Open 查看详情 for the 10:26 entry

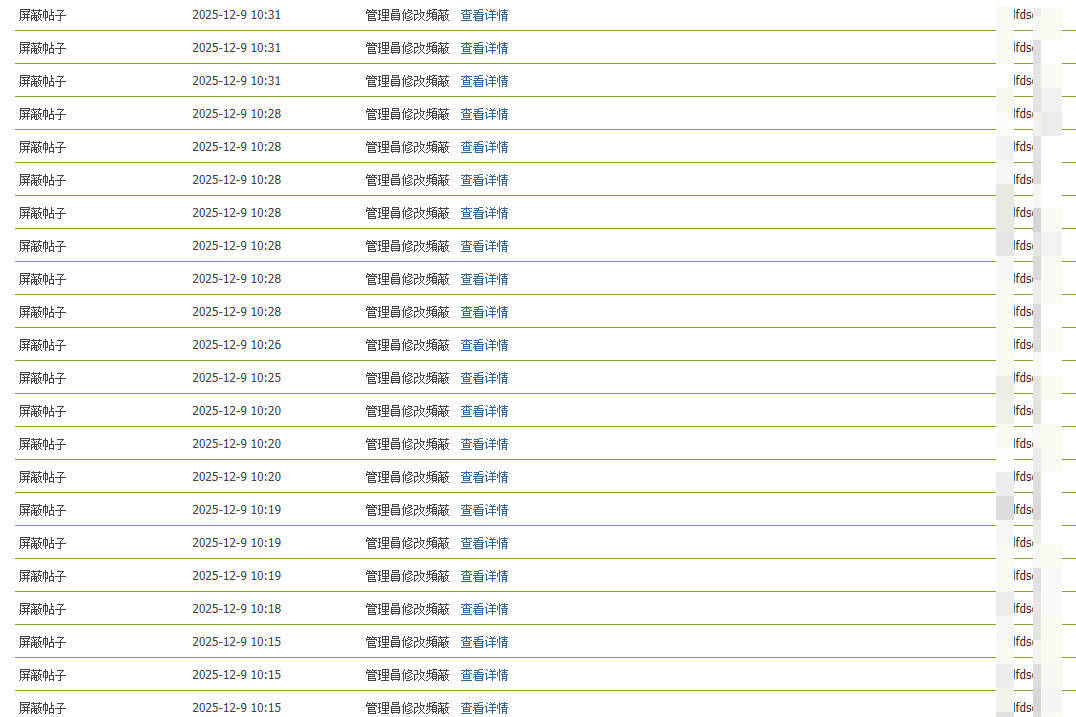pyautogui.click(x=484, y=345)
